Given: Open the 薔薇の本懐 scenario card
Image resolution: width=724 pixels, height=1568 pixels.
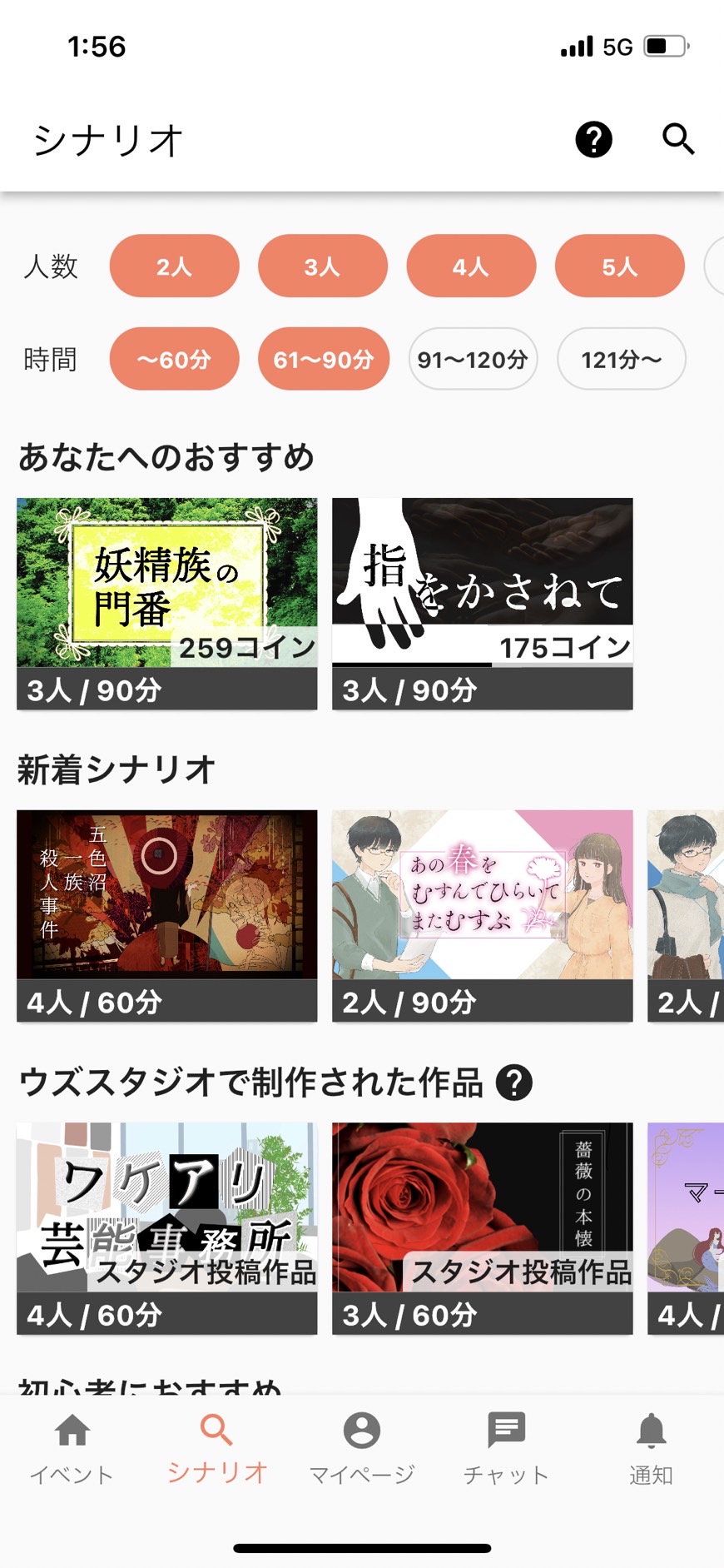Looking at the screenshot, I should click(x=482, y=1227).
